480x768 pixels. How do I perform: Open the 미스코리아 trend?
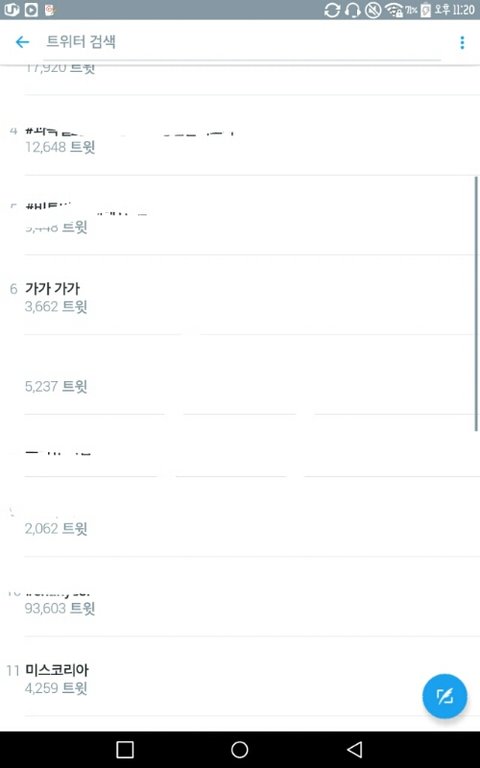click(x=240, y=677)
